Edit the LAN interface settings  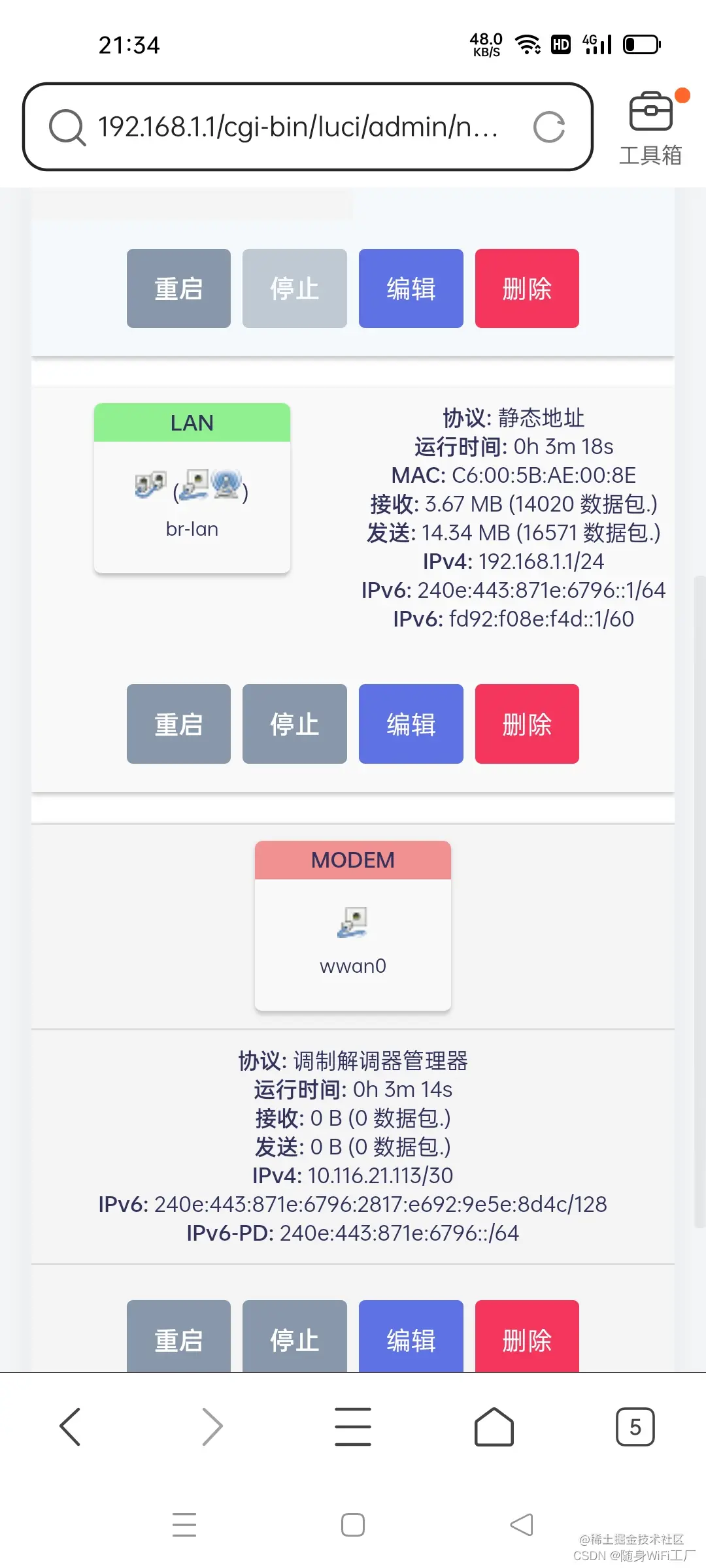(411, 724)
